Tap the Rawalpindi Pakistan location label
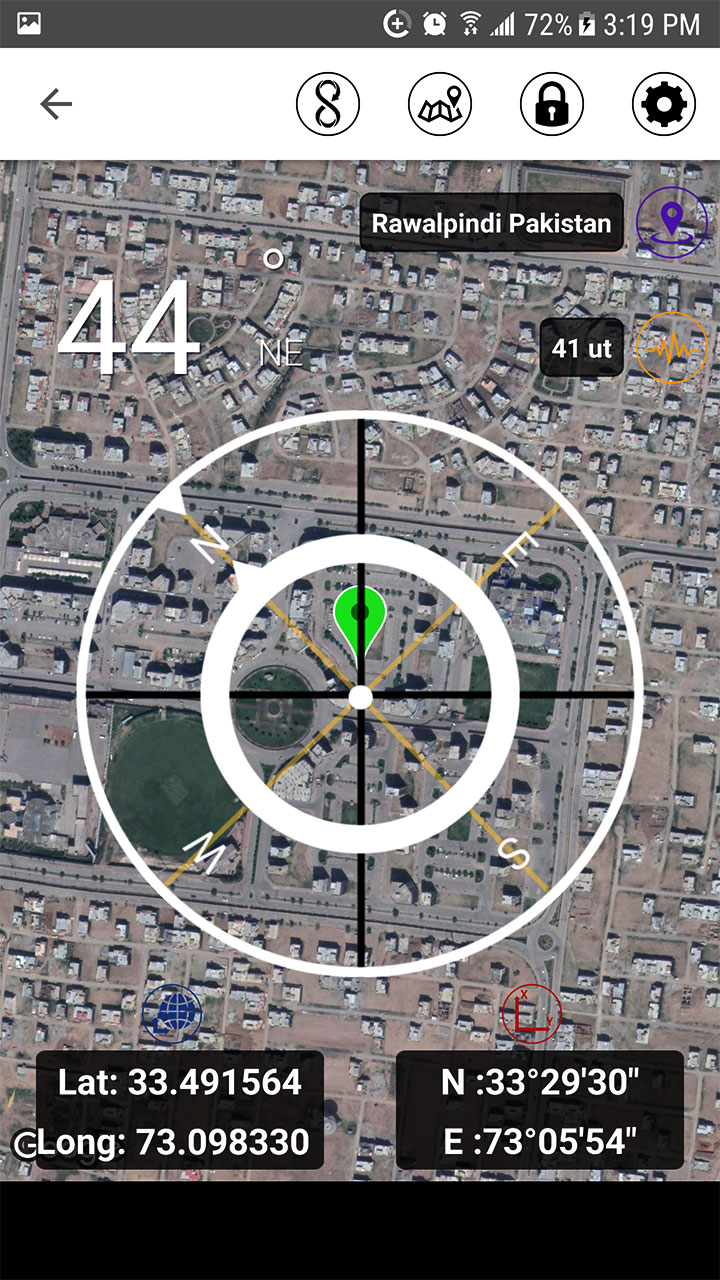The width and height of the screenshot is (720, 1280). click(x=492, y=222)
